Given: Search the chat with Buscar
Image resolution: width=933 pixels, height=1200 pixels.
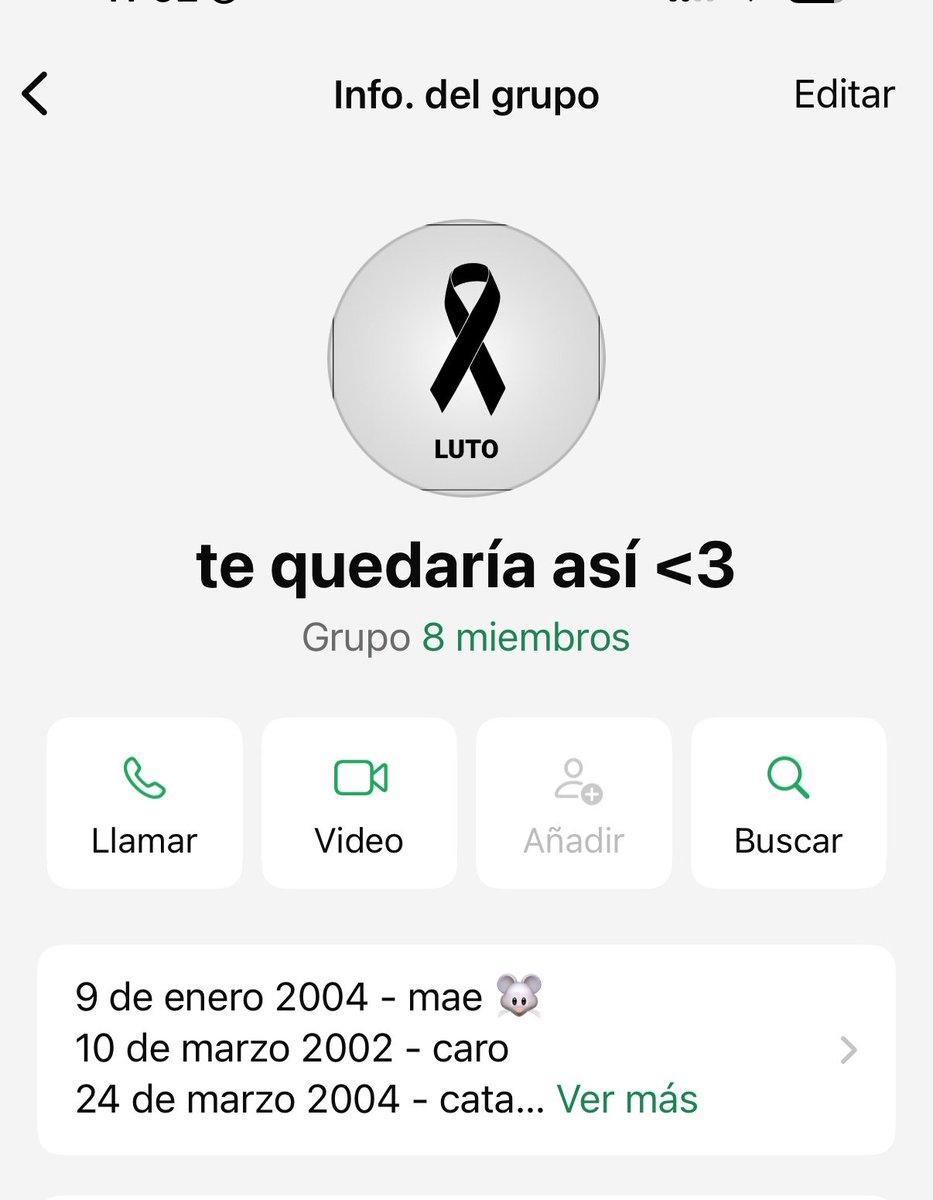Looking at the screenshot, I should (788, 802).
